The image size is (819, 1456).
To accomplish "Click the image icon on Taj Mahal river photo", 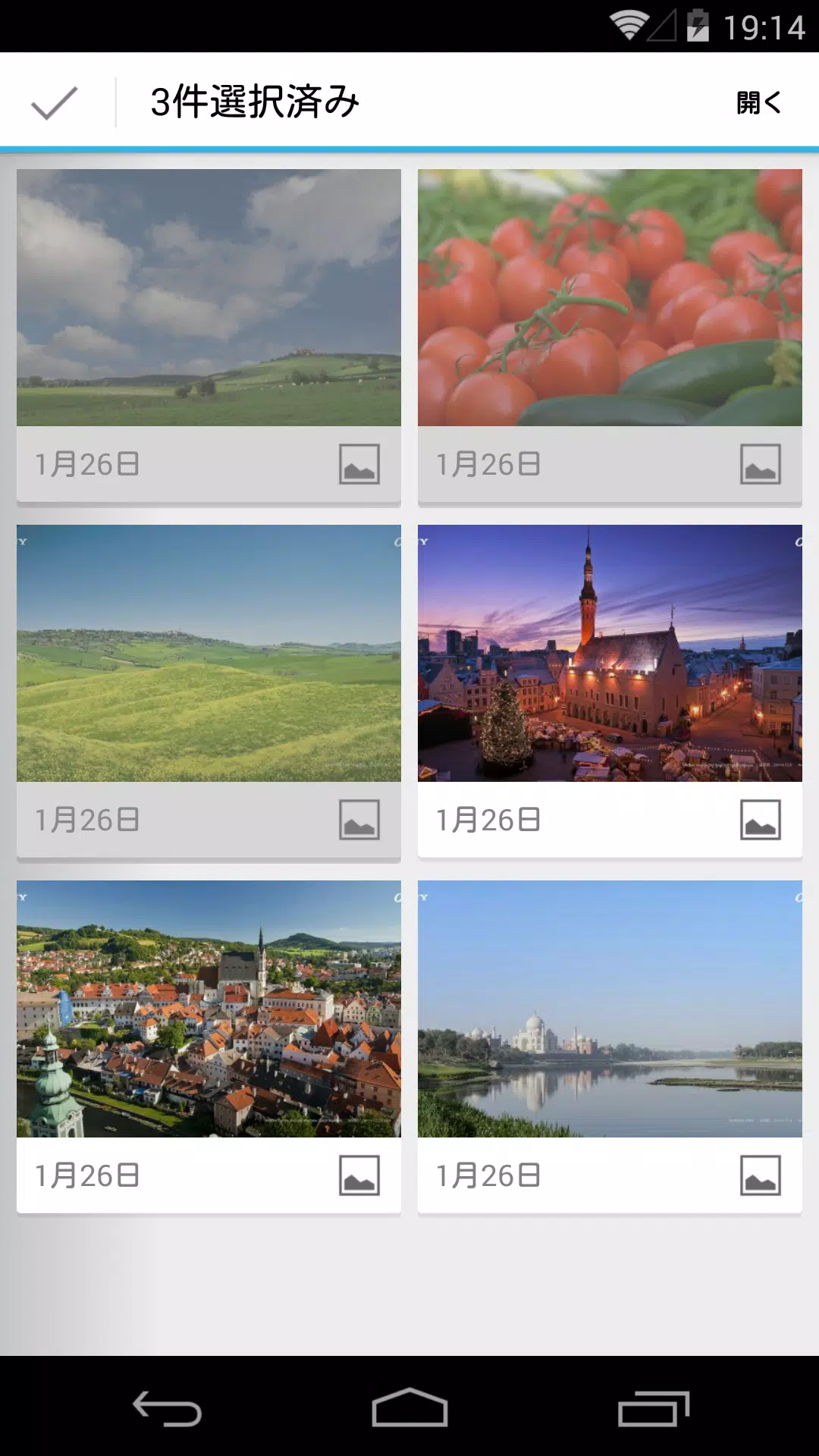I will click(760, 1178).
